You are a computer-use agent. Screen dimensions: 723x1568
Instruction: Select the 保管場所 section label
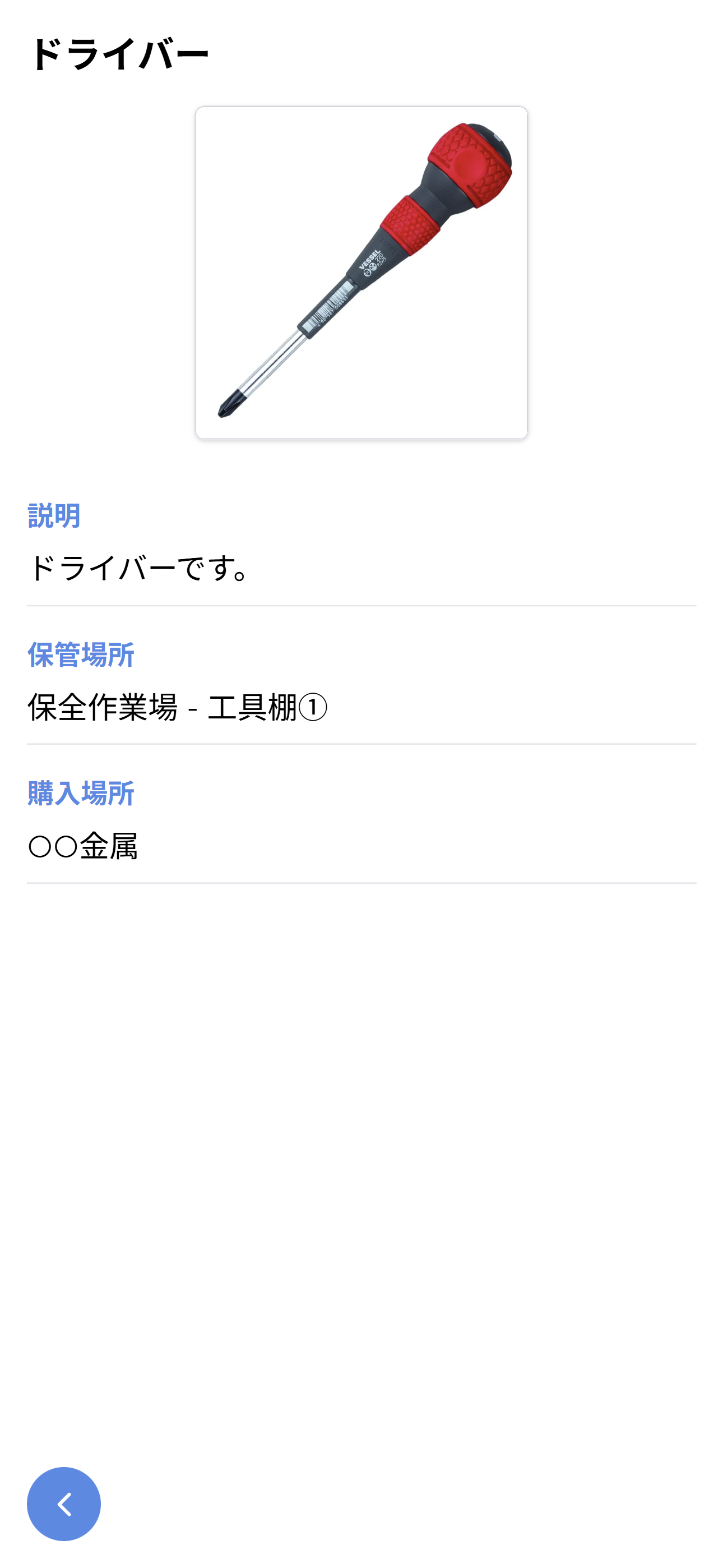[x=80, y=656]
